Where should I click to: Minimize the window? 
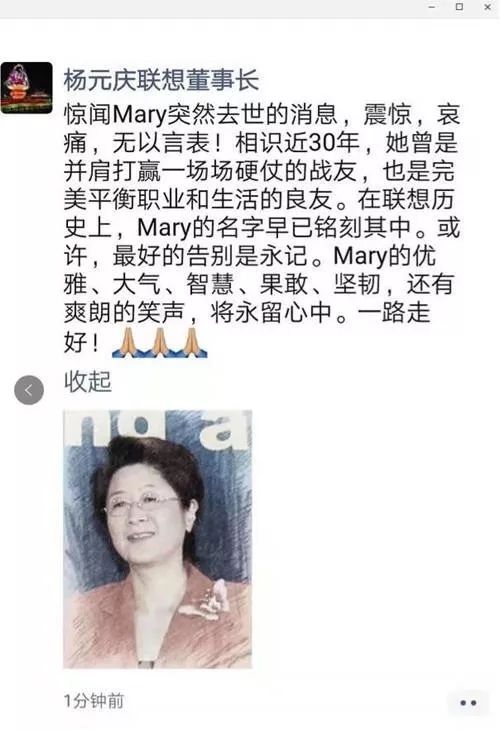pos(432,7)
